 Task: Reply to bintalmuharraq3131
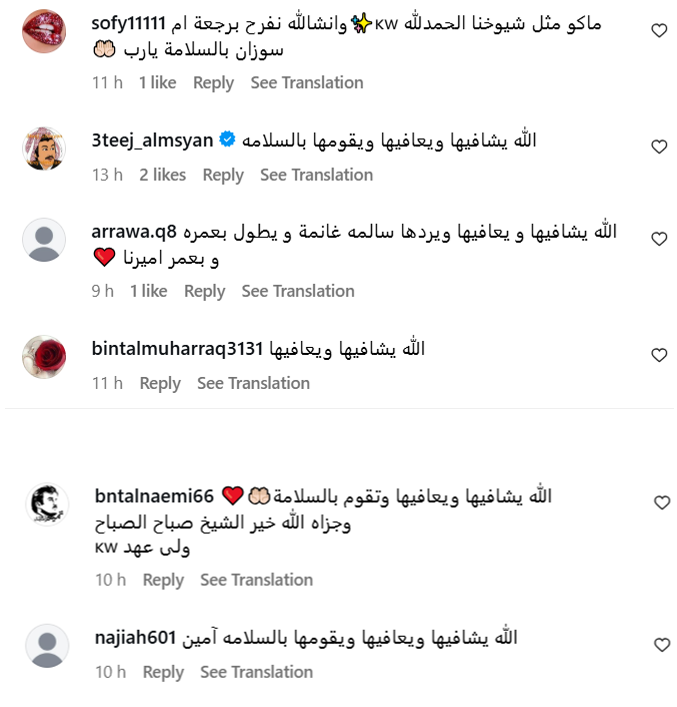pos(160,383)
